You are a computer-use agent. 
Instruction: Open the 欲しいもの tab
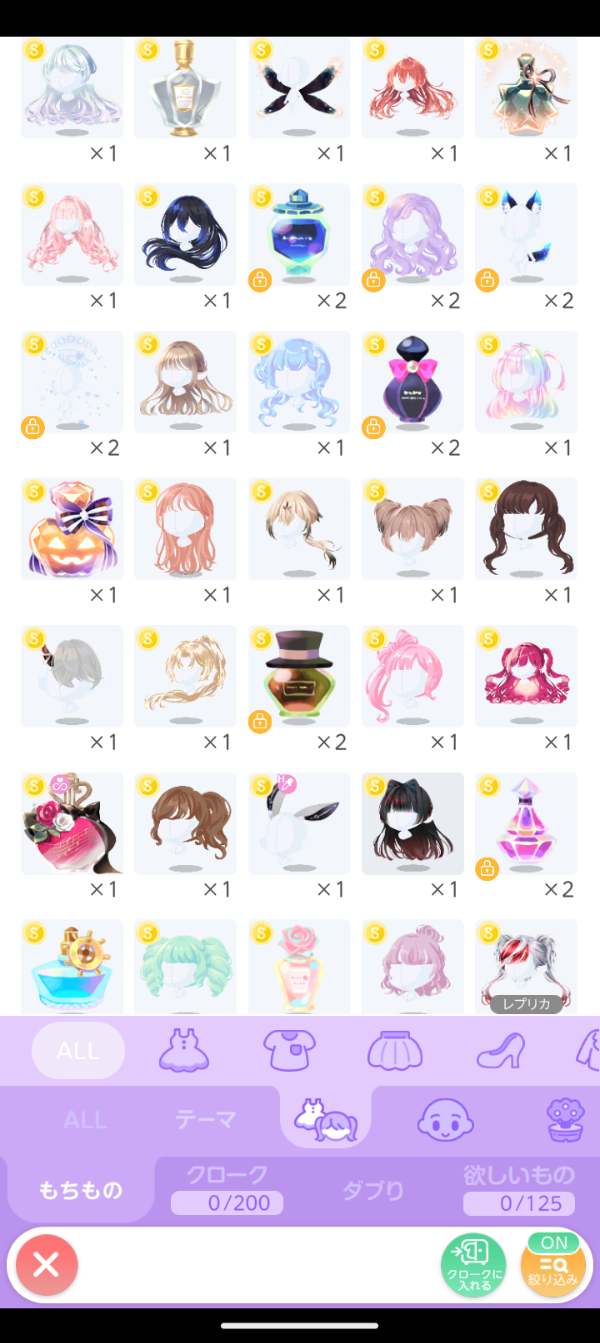point(519,1189)
